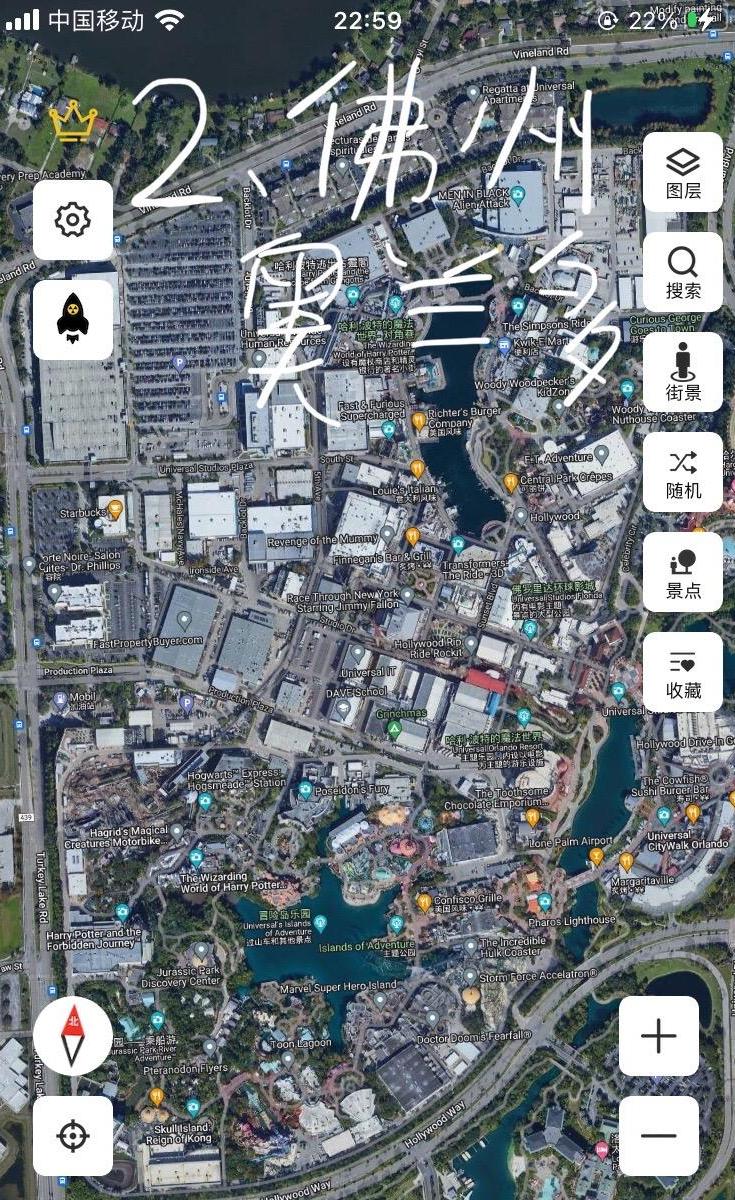Open 收藏 favorites

tap(683, 672)
